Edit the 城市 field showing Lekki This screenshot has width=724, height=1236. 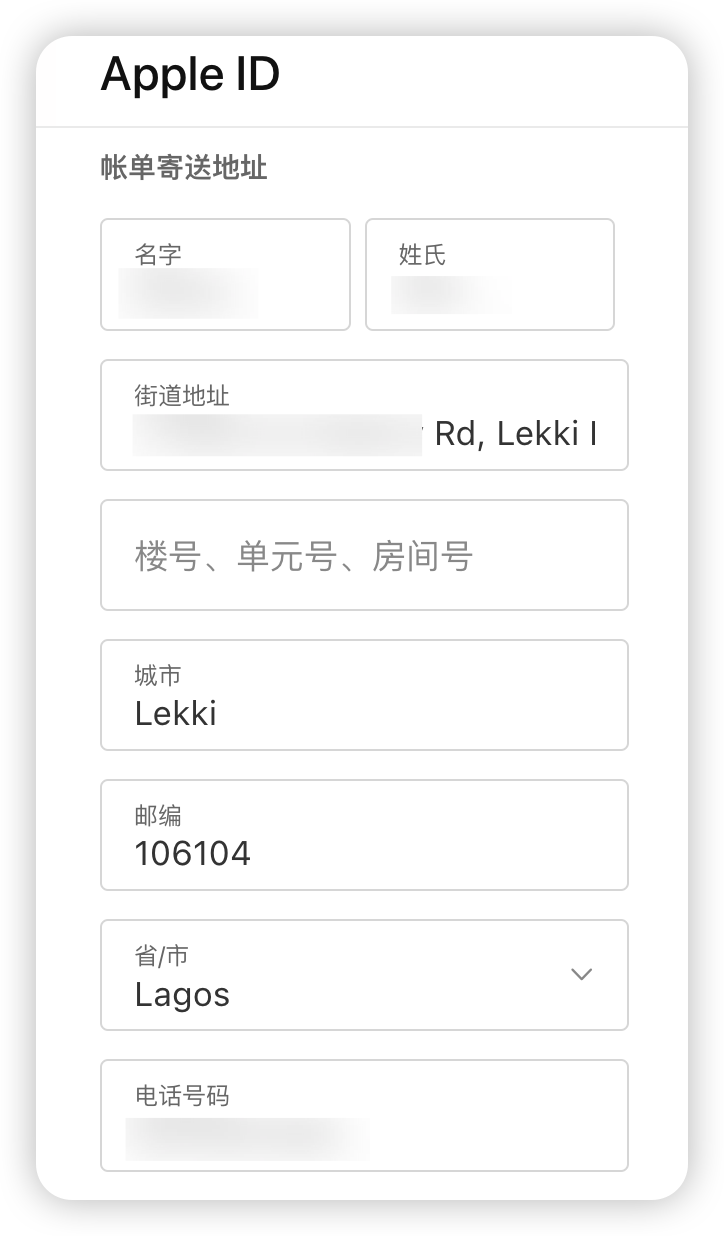[x=364, y=695]
